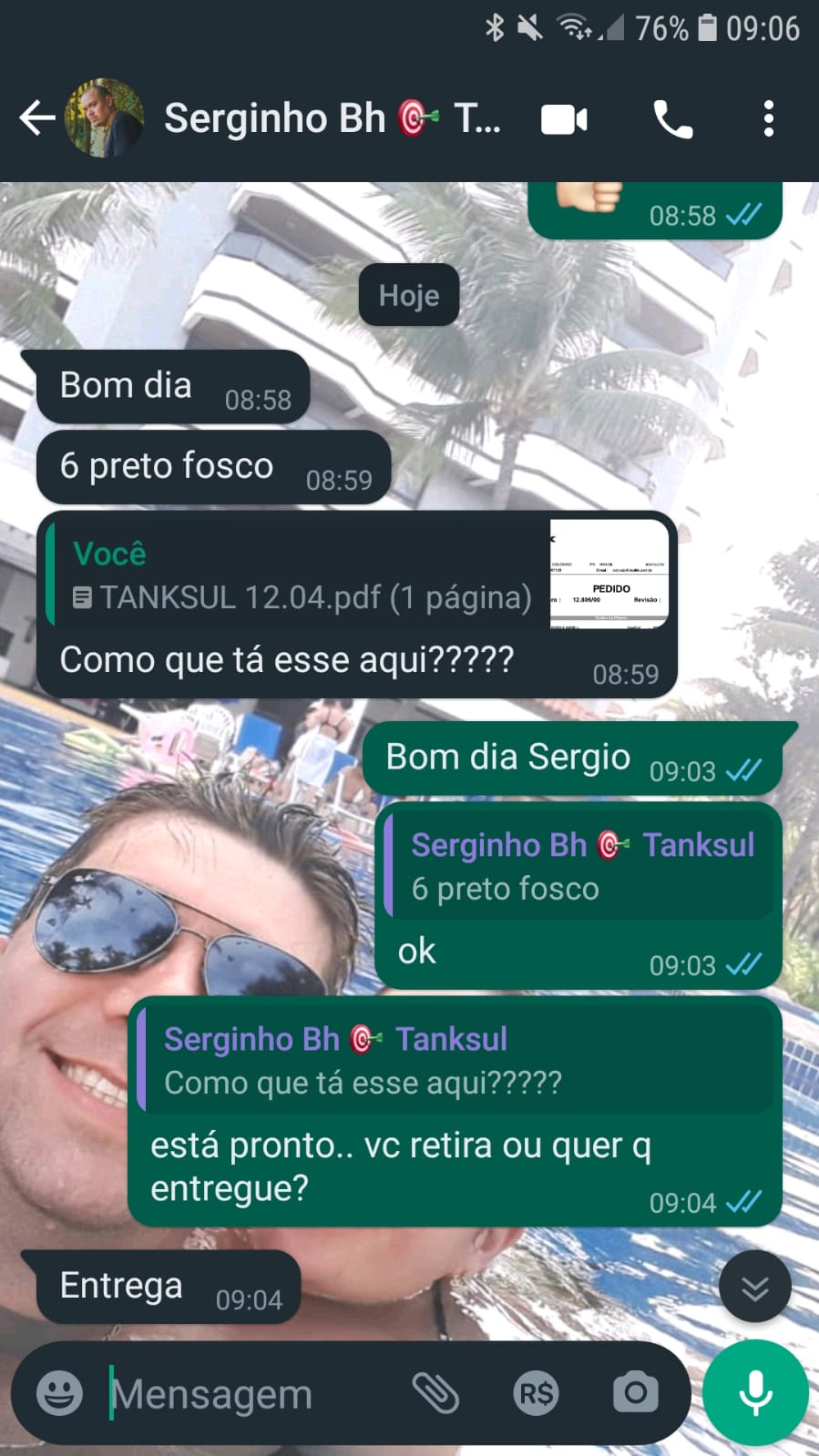The height and width of the screenshot is (1456, 819).
Task: Open the emoji picker
Action: click(x=59, y=1392)
